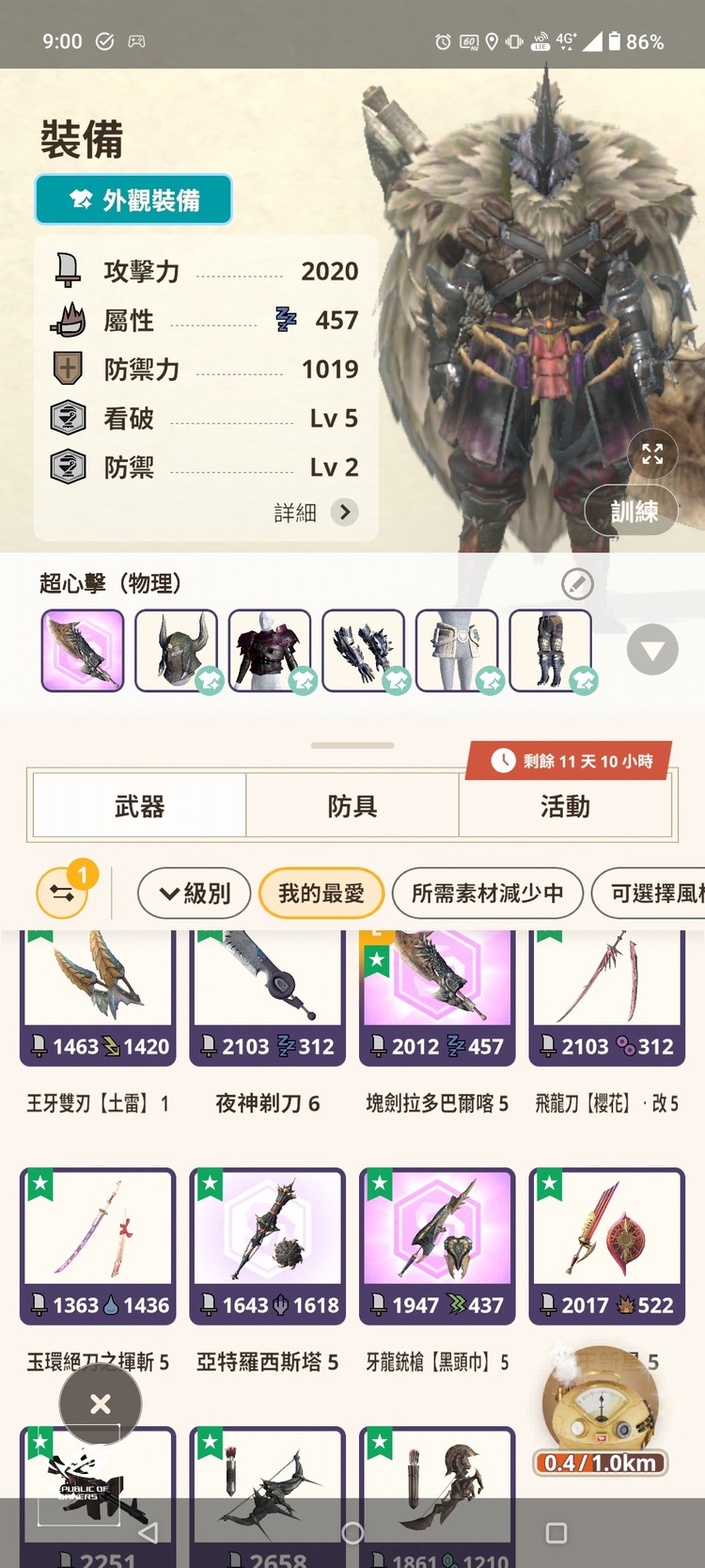Choose 牙龍銃槍【黑頭巾】5 weapon

(x=437, y=1242)
